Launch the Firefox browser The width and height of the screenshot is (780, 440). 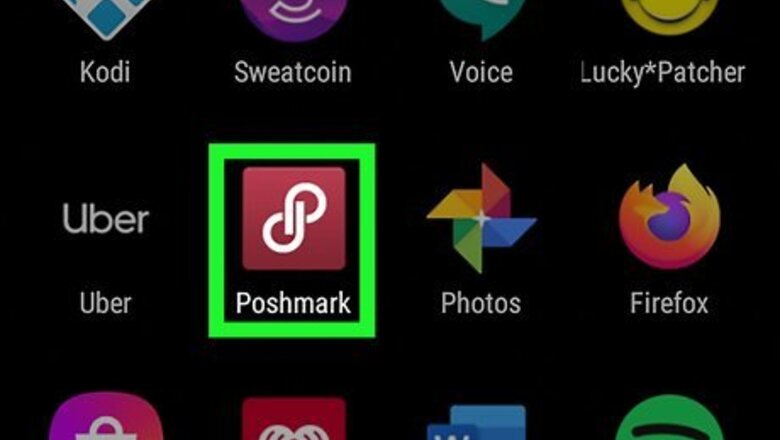pyautogui.click(x=669, y=220)
